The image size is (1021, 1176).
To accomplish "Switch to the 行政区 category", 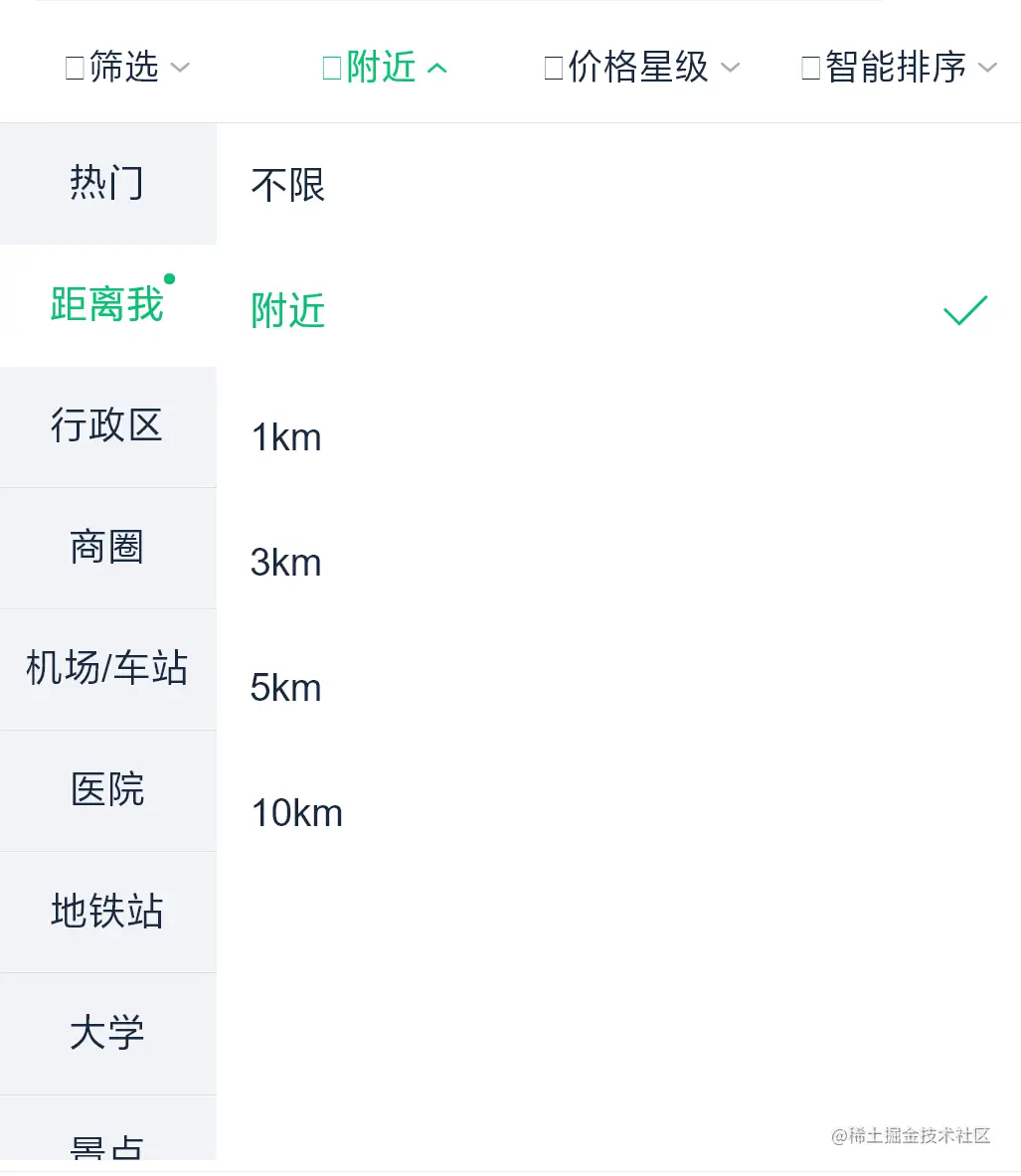I will coord(107,425).
